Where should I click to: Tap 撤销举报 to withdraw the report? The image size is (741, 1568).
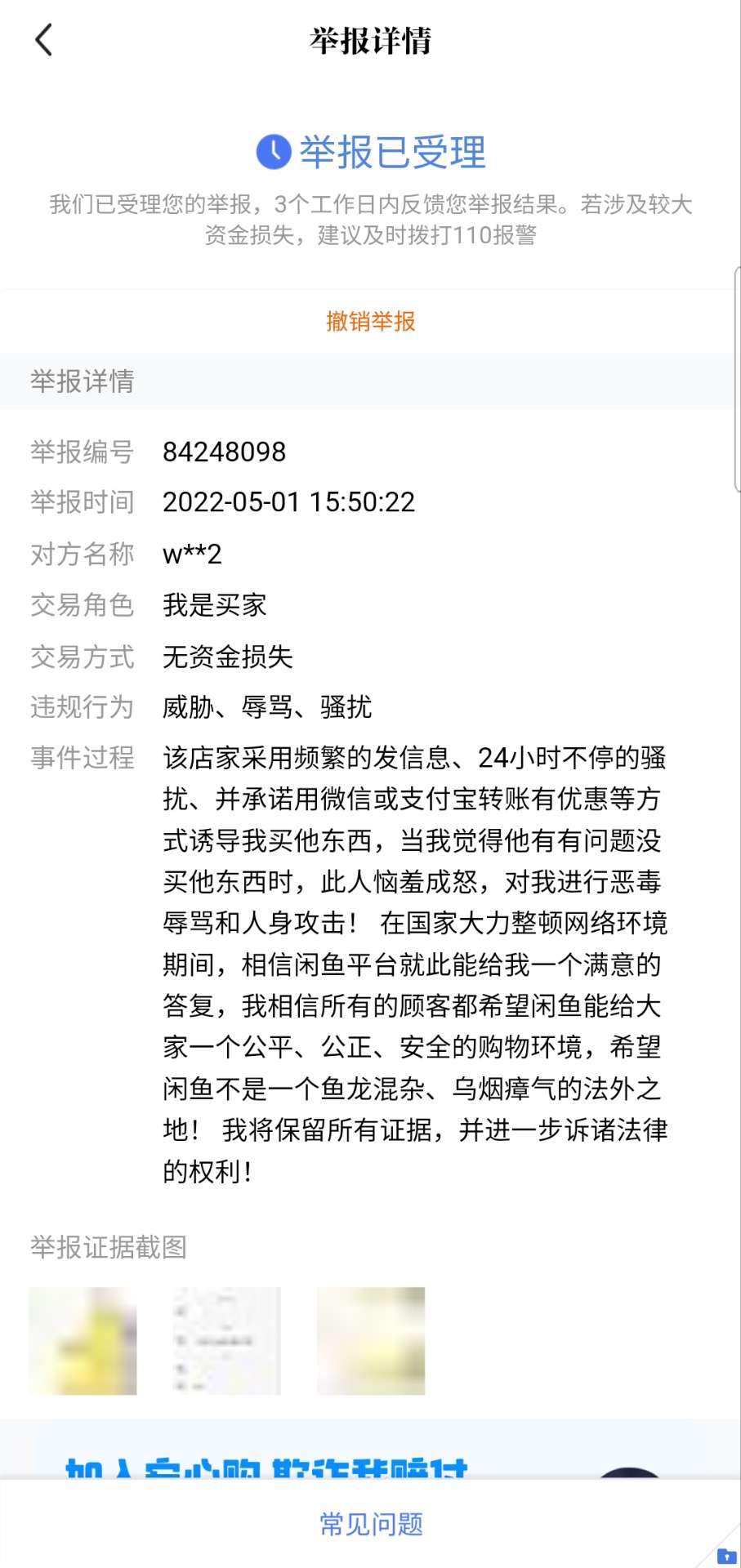[371, 321]
